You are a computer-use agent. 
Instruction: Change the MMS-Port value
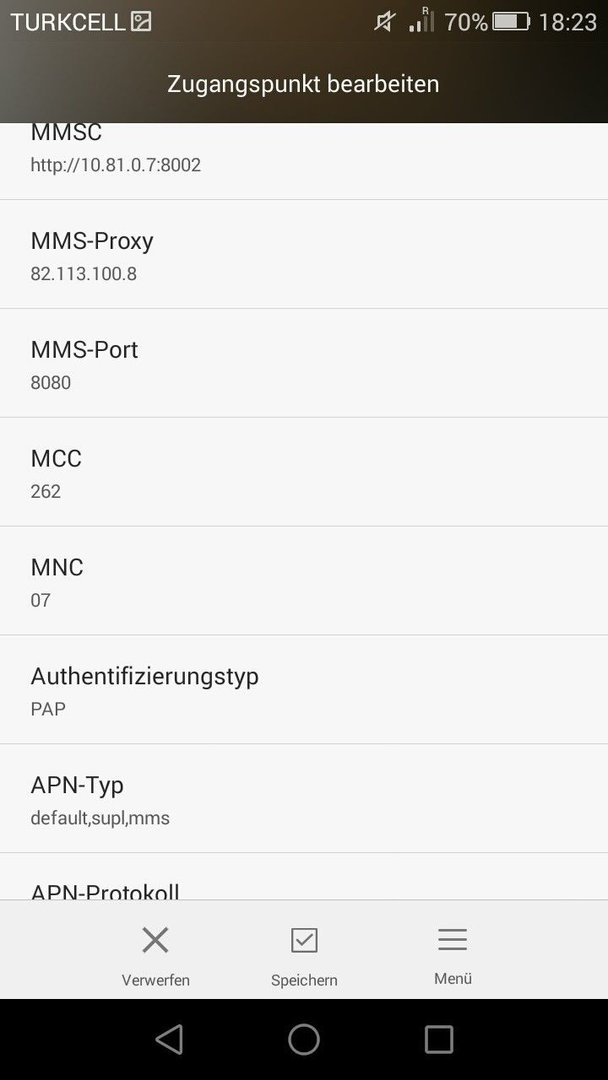(x=304, y=363)
